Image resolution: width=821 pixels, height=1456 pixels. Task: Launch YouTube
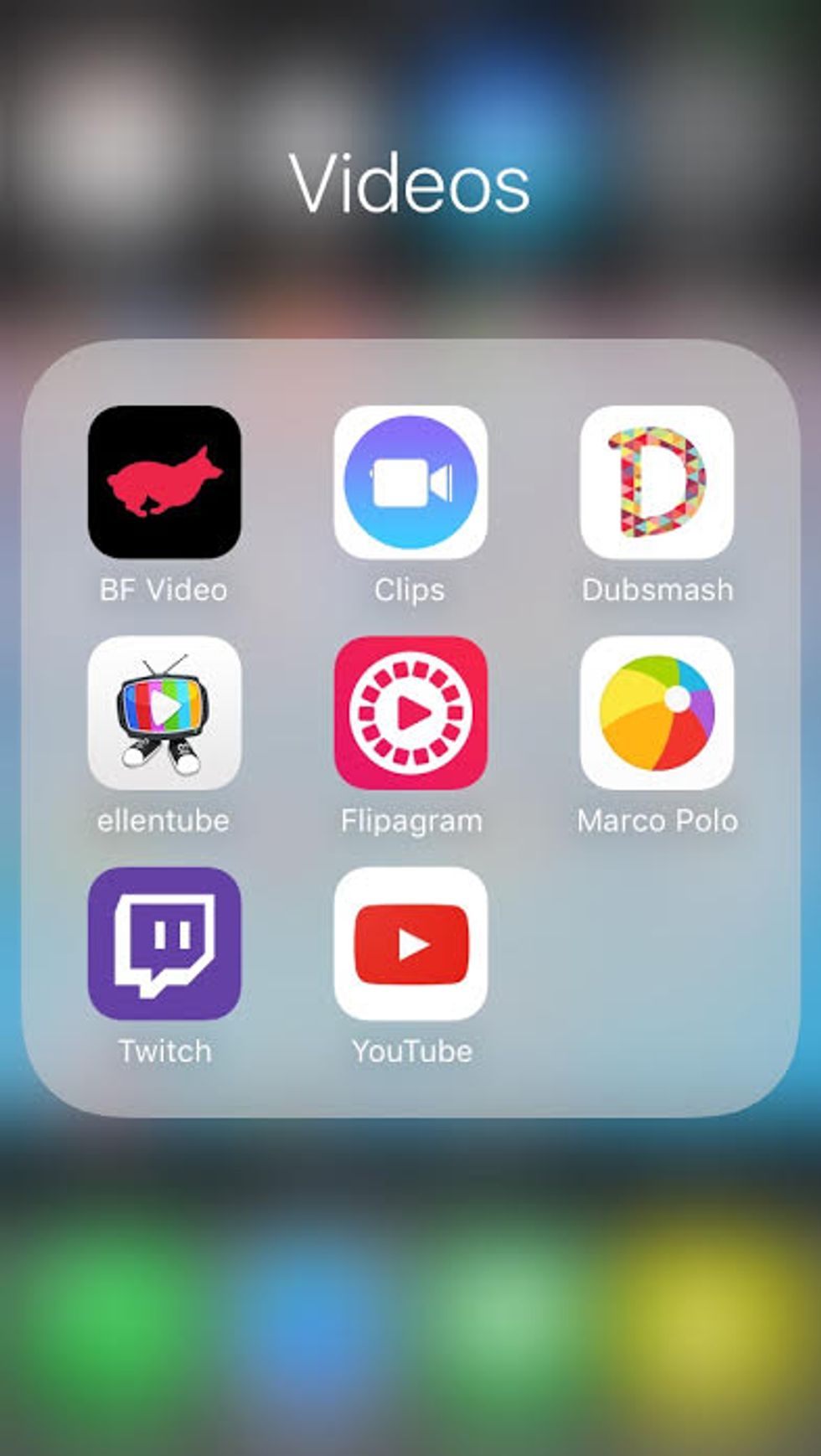410,943
